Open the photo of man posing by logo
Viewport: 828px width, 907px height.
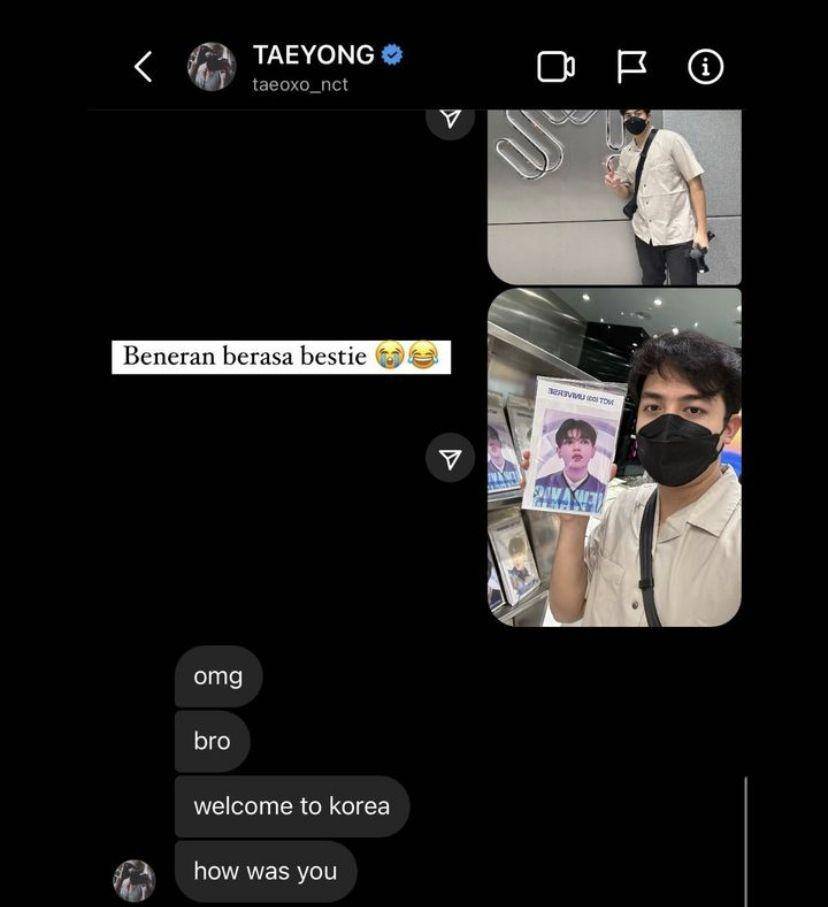coord(614,197)
